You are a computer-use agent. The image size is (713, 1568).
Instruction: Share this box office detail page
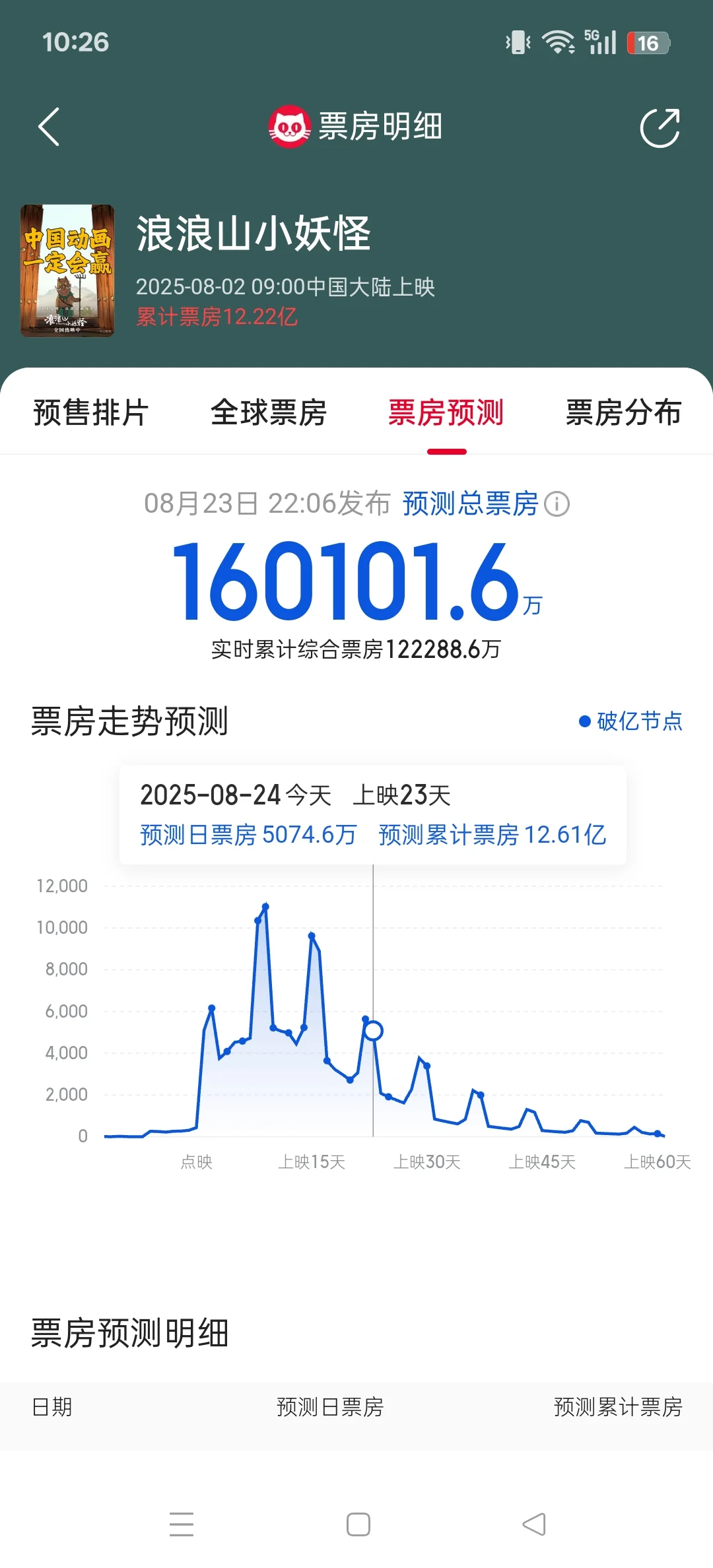click(660, 127)
